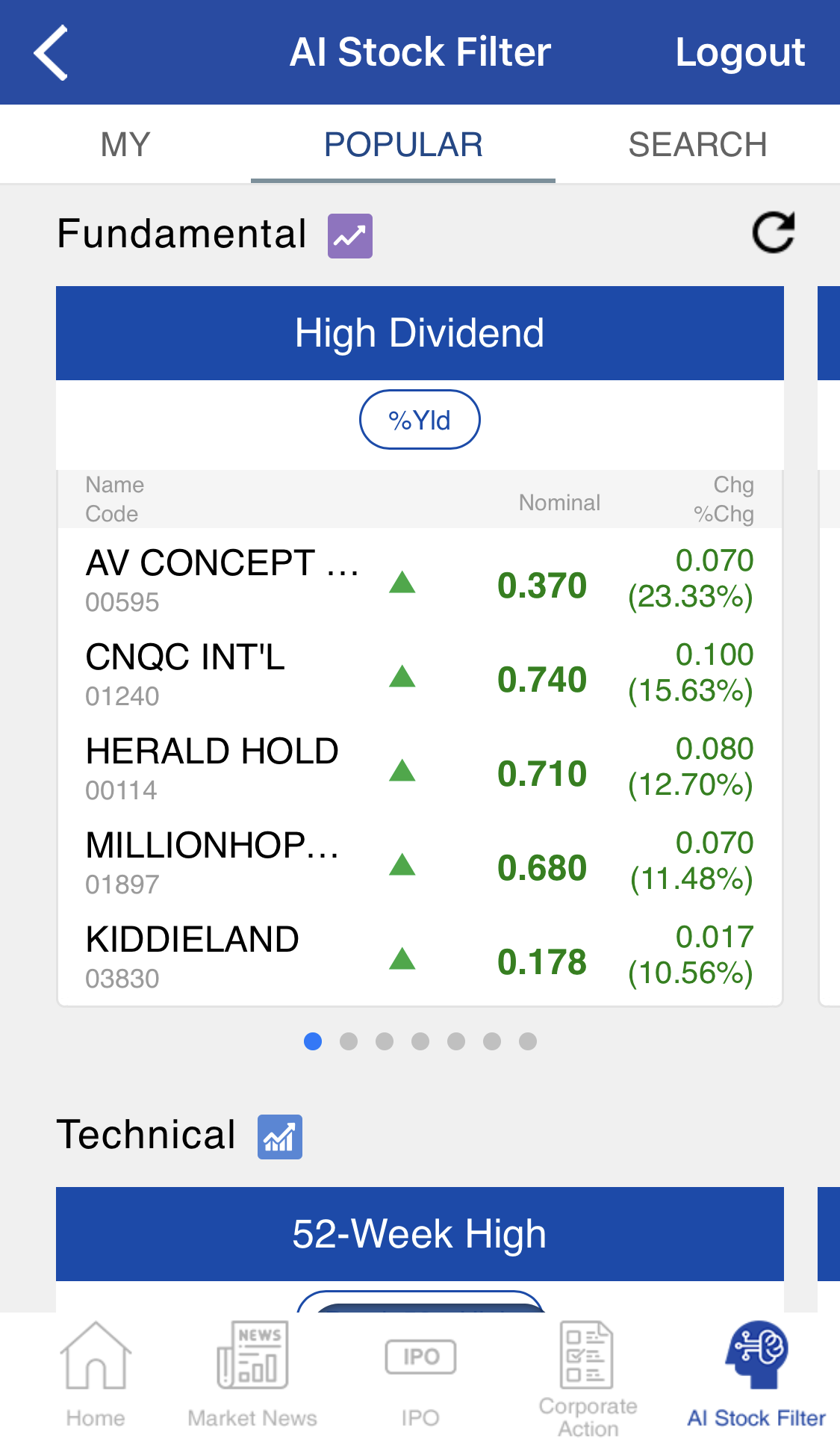Image resolution: width=840 pixels, height=1447 pixels.
Task: View CNQC INT'L stock details
Action: [x=420, y=675]
